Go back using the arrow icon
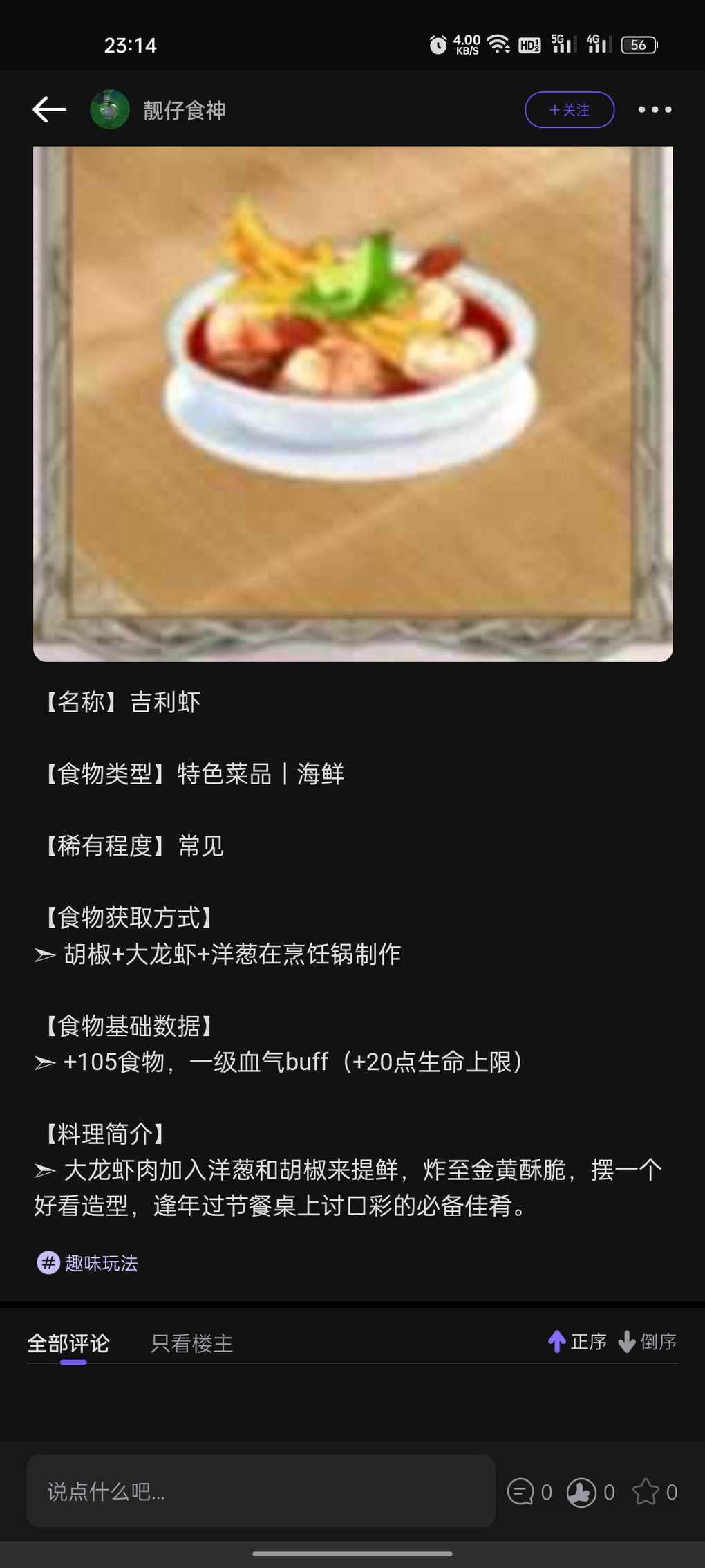The width and height of the screenshot is (705, 1568). coord(50,109)
